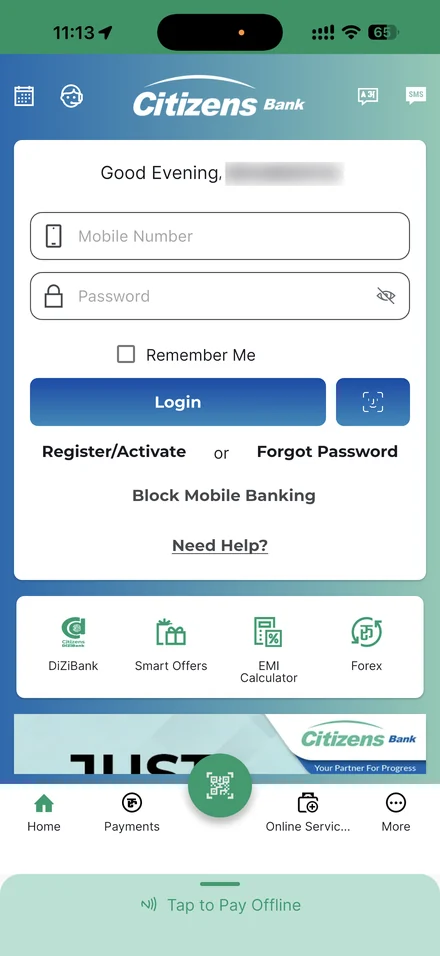Open the EMI Calculator
The image size is (440, 956).
pos(268,650)
